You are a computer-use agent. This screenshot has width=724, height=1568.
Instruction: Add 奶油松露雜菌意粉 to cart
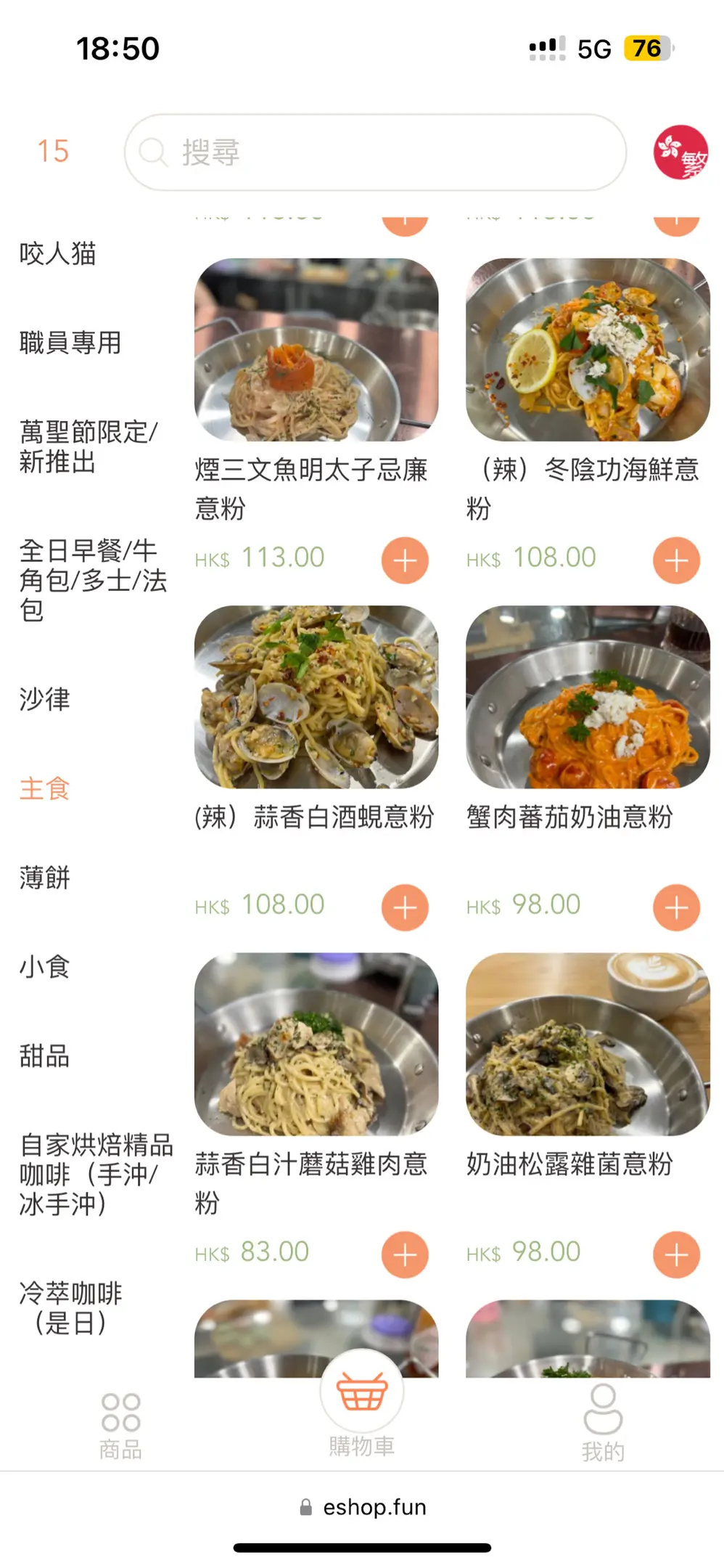point(676,1254)
